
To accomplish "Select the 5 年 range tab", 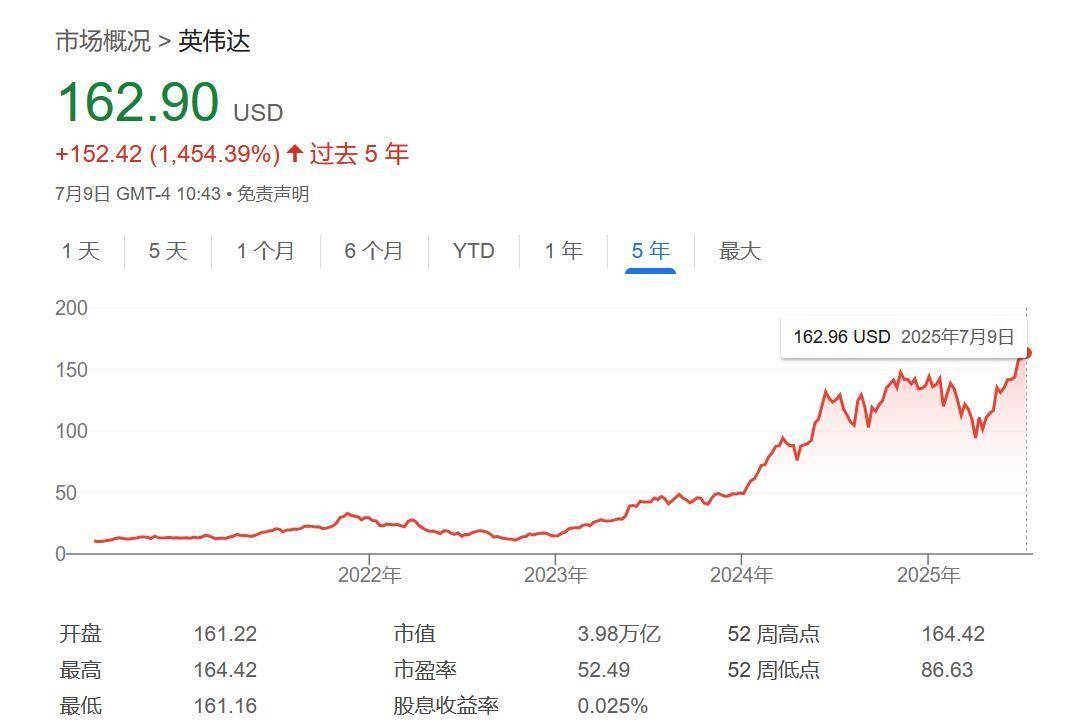I will 650,251.
